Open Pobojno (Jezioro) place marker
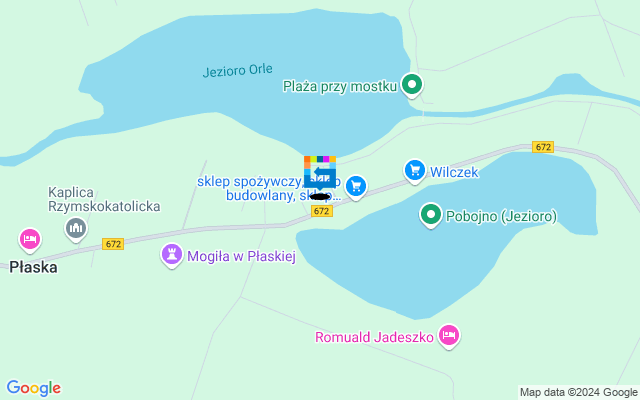 click(x=430, y=214)
